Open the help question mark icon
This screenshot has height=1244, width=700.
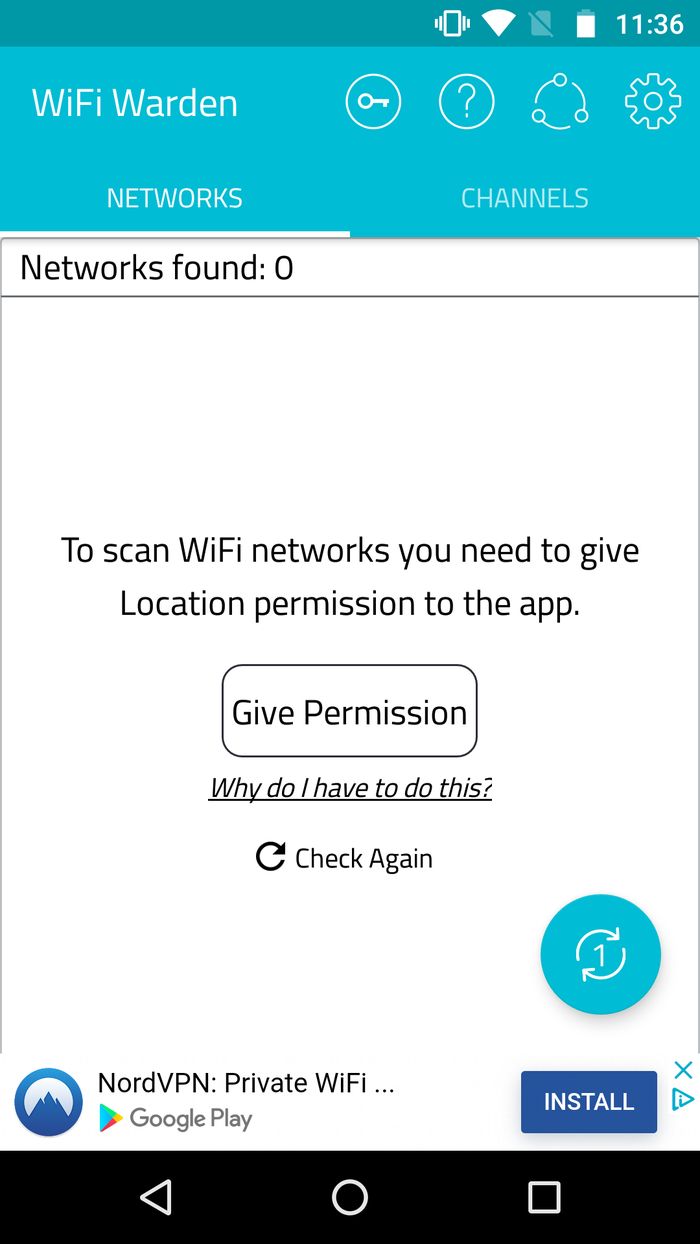466,102
